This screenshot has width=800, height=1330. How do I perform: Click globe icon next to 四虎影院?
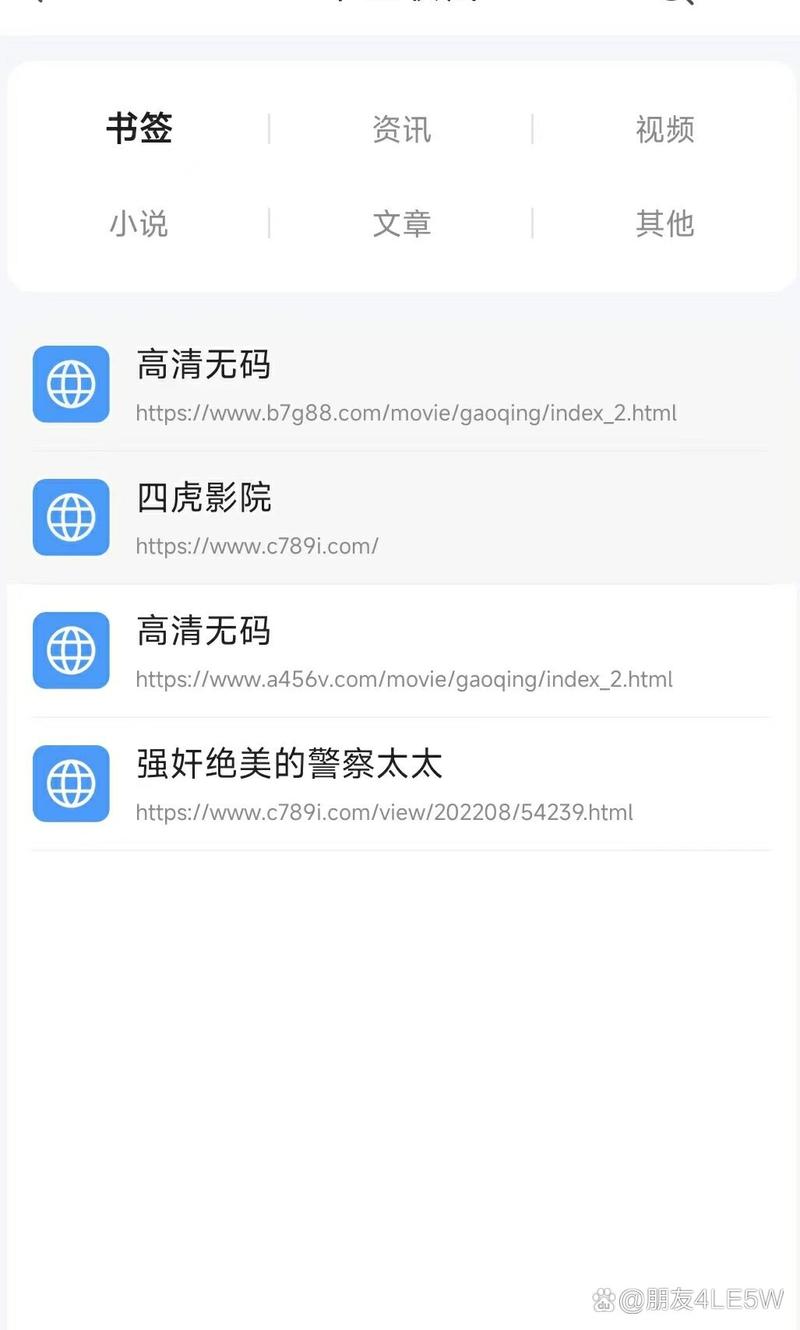pyautogui.click(x=70, y=517)
